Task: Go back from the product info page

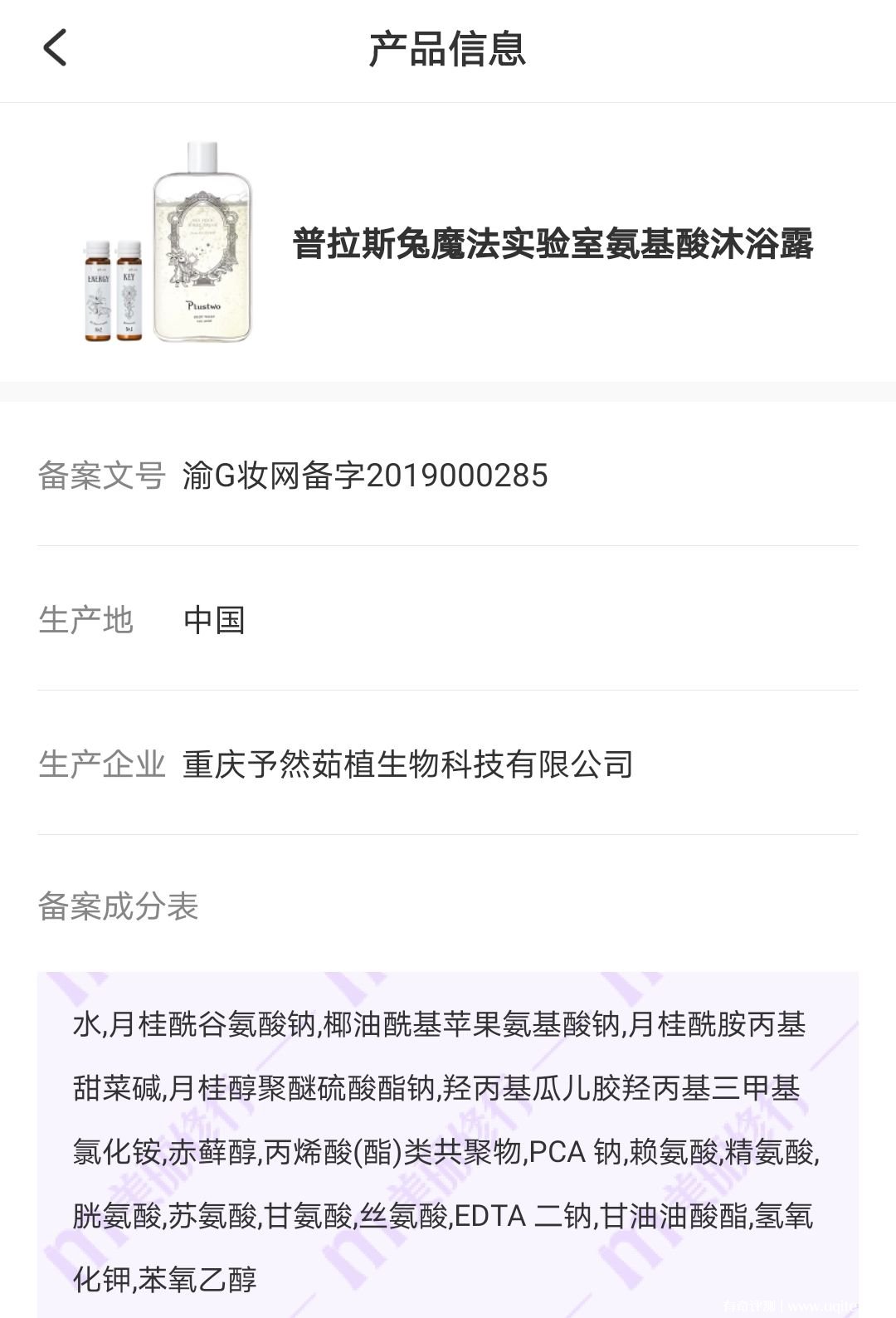Action: tap(55, 48)
